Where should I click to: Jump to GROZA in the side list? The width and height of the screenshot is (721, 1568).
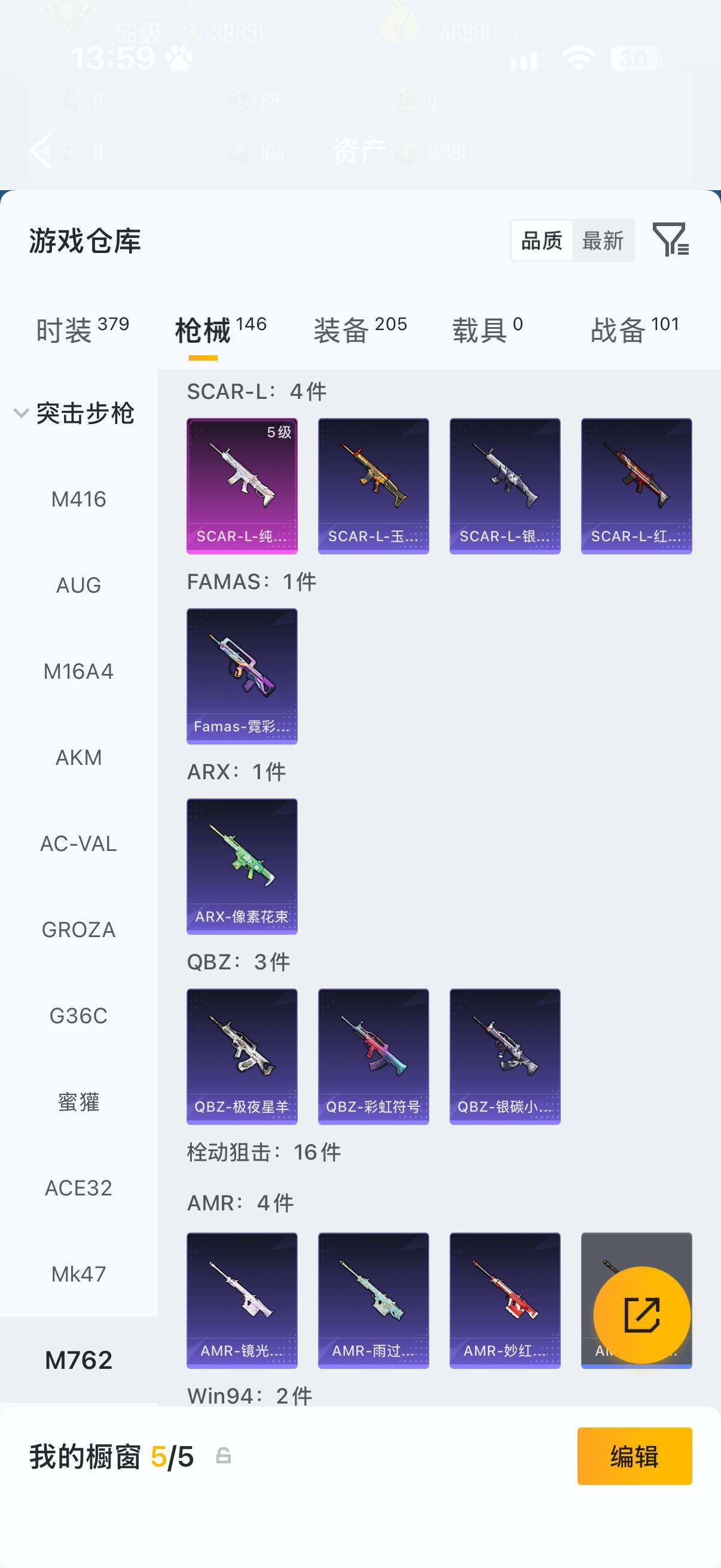click(78, 929)
